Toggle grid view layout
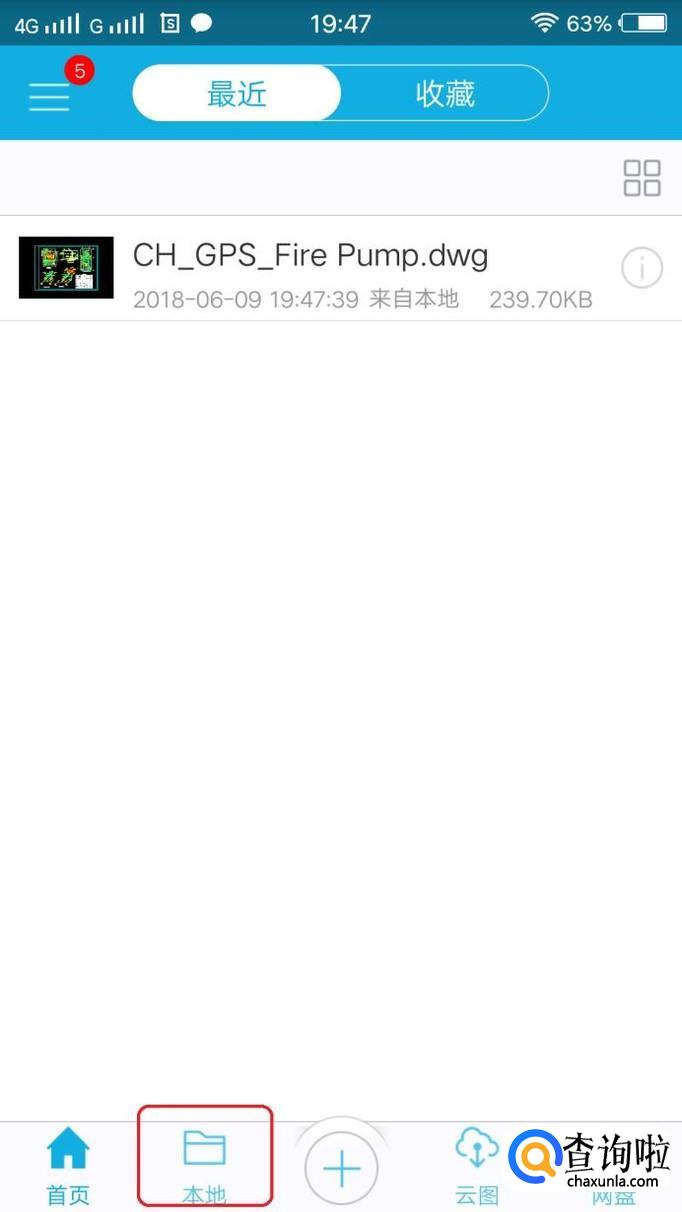Screen dimensions: 682x1212 641,178
